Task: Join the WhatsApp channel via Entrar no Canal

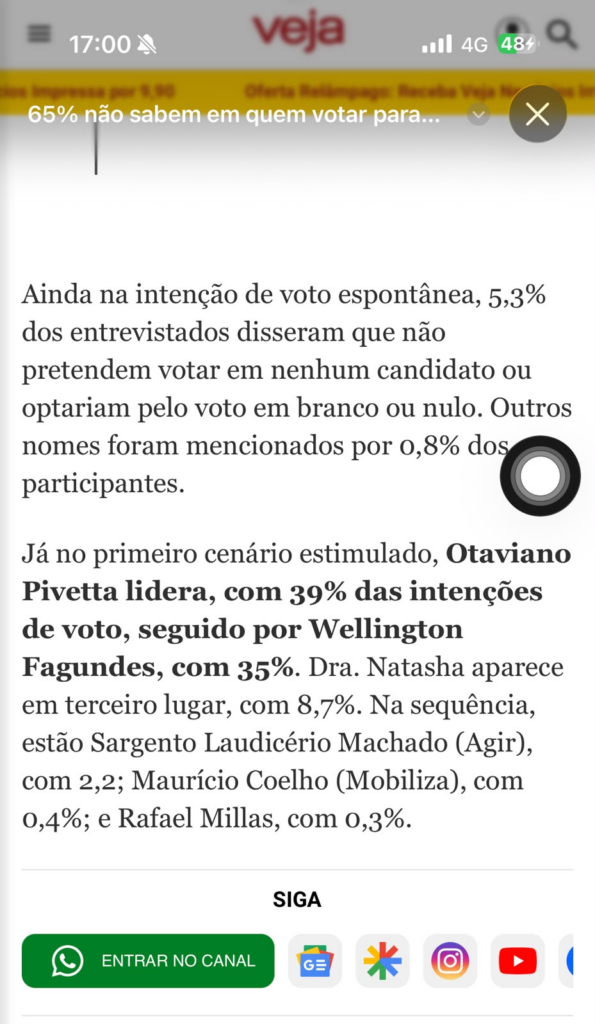Action: pos(148,961)
